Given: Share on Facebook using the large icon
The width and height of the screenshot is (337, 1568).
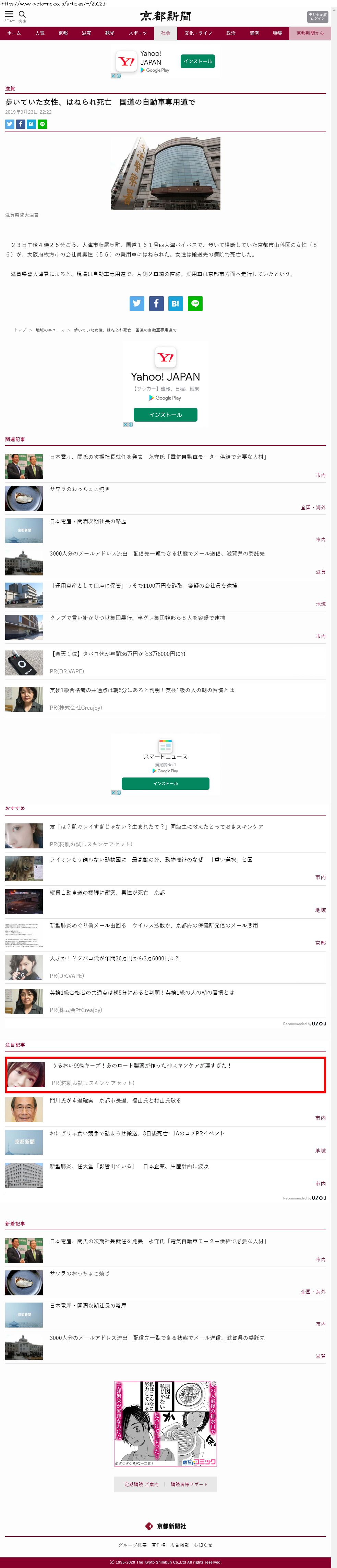Looking at the screenshot, I should point(156,303).
